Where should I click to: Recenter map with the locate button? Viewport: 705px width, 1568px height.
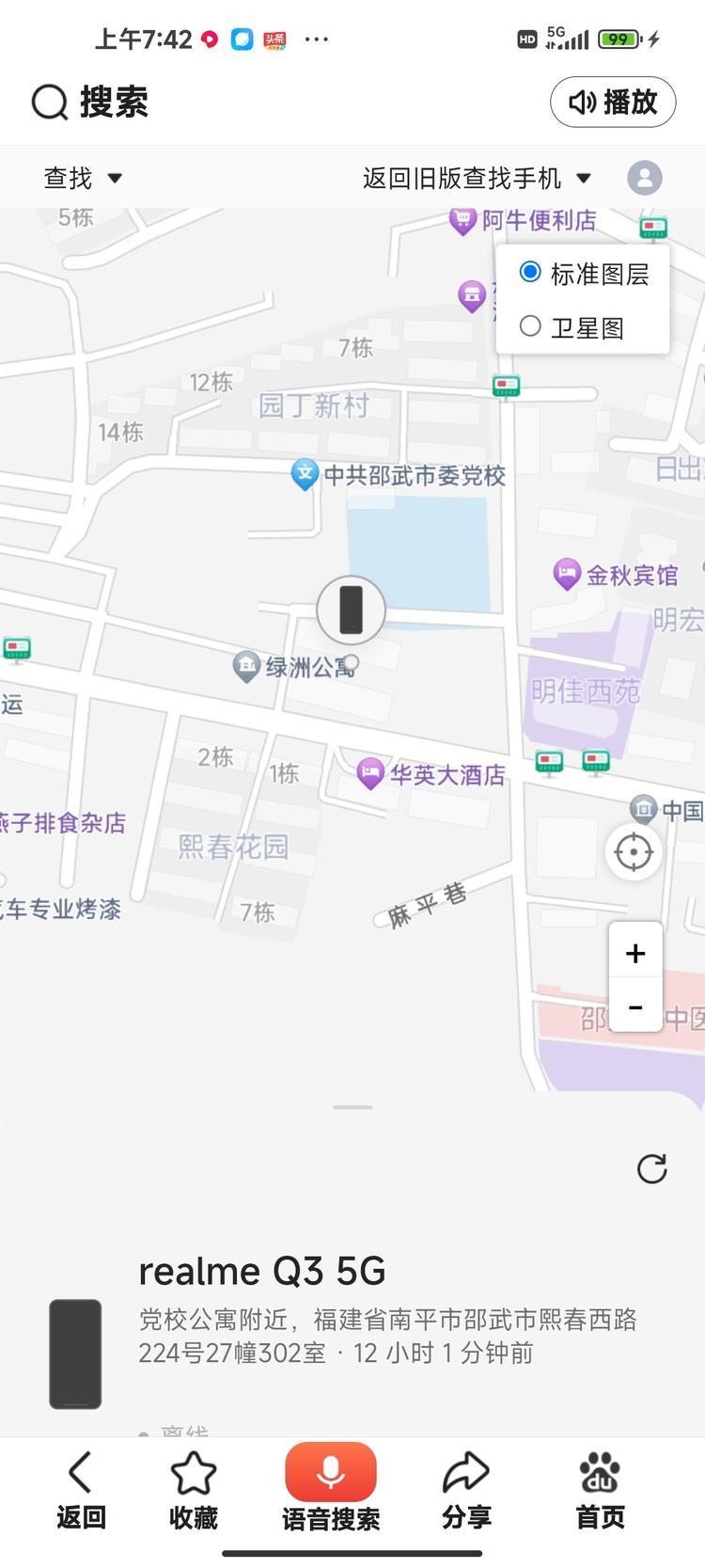click(633, 852)
